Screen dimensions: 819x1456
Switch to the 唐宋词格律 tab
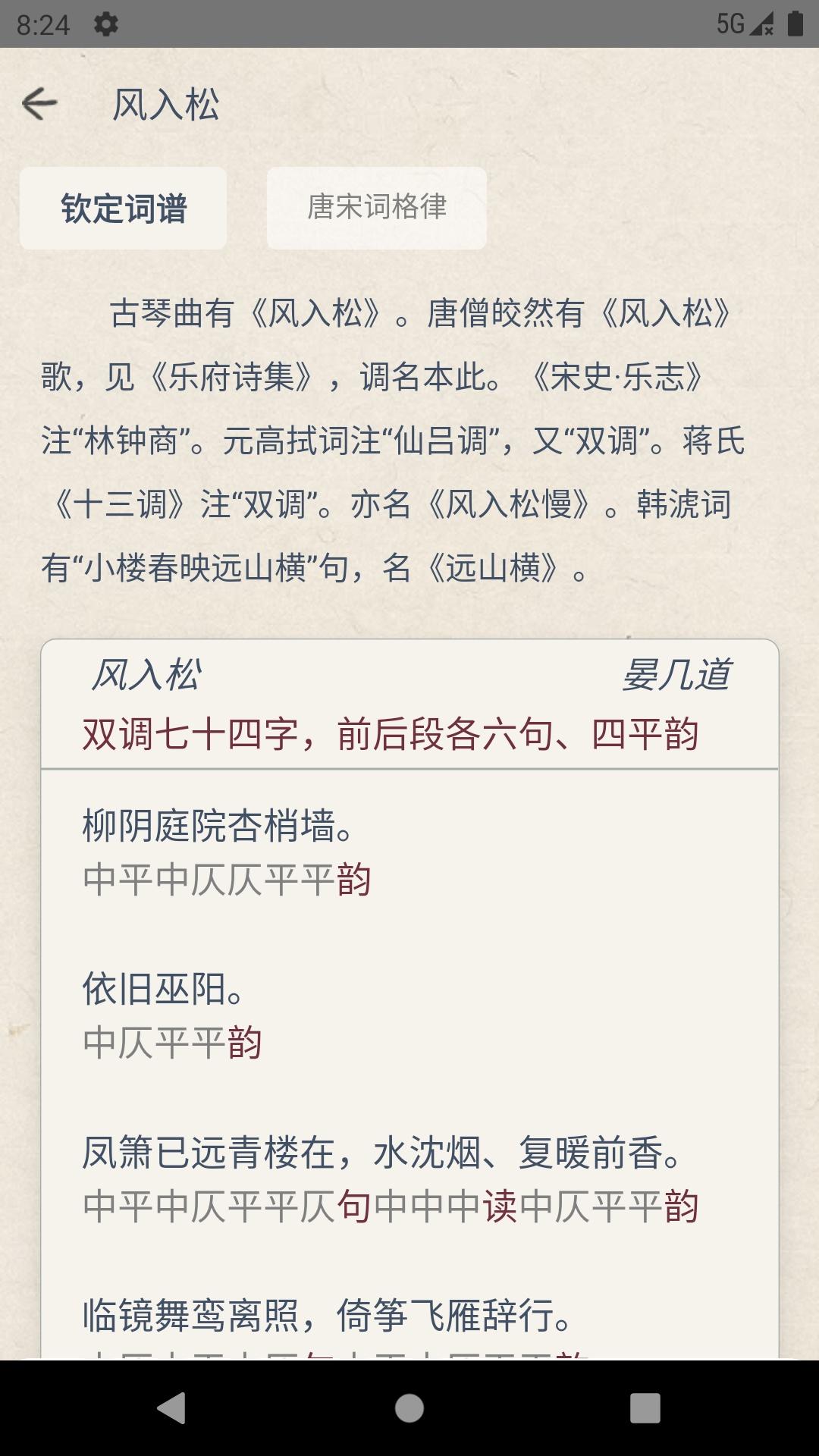[x=376, y=208]
